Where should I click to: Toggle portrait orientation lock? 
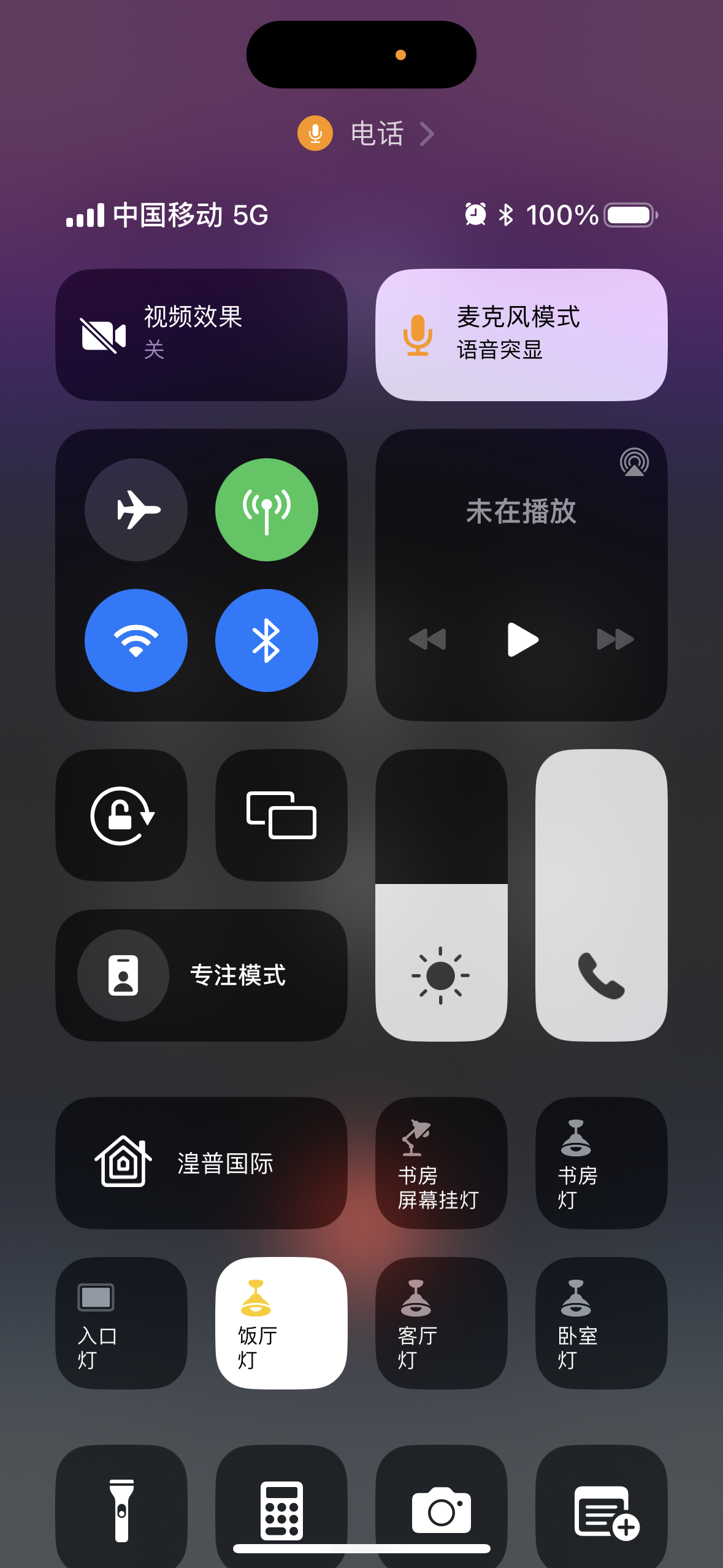tap(121, 815)
